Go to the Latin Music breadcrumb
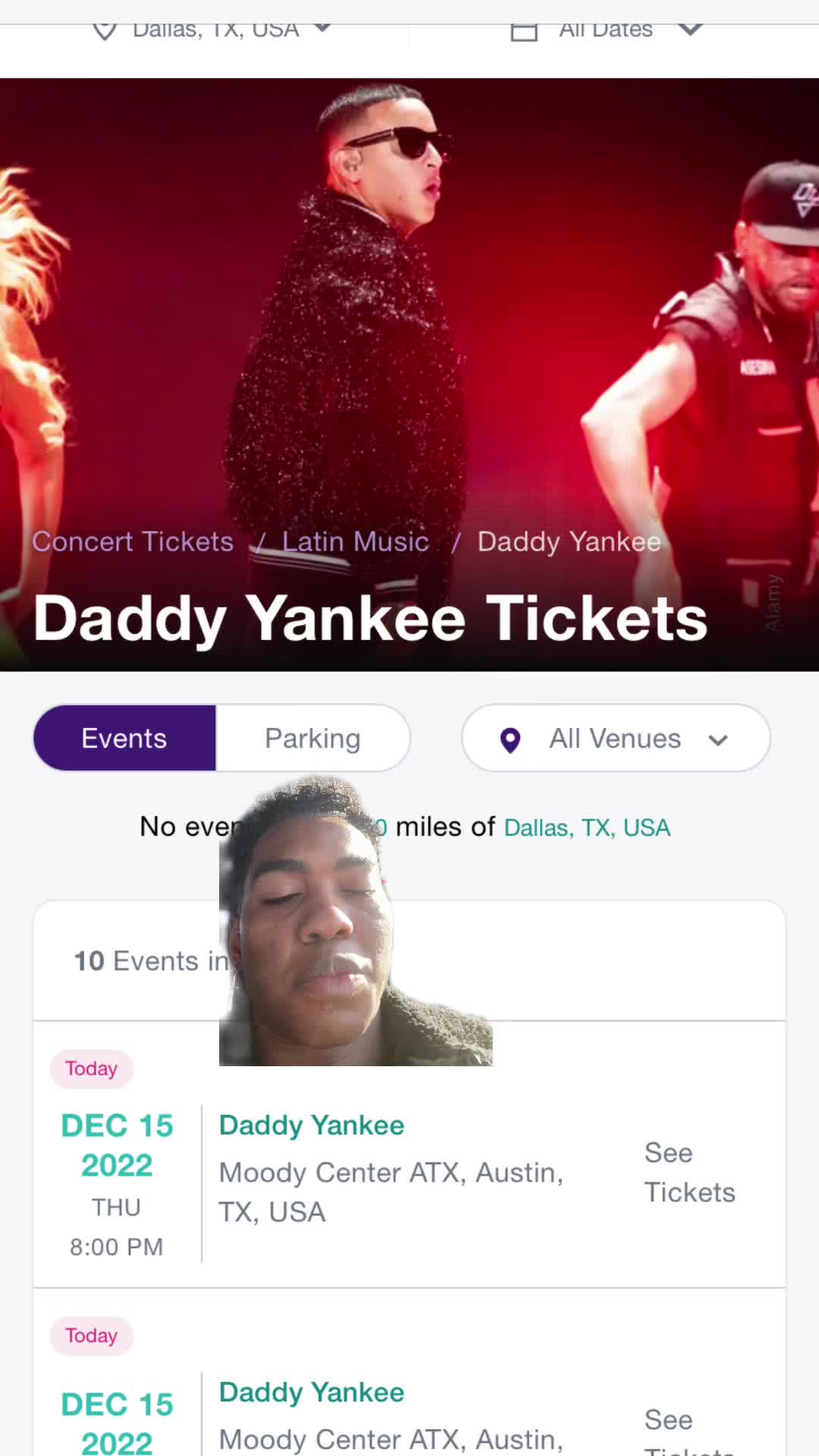This screenshot has width=819, height=1456. pyautogui.click(x=355, y=542)
